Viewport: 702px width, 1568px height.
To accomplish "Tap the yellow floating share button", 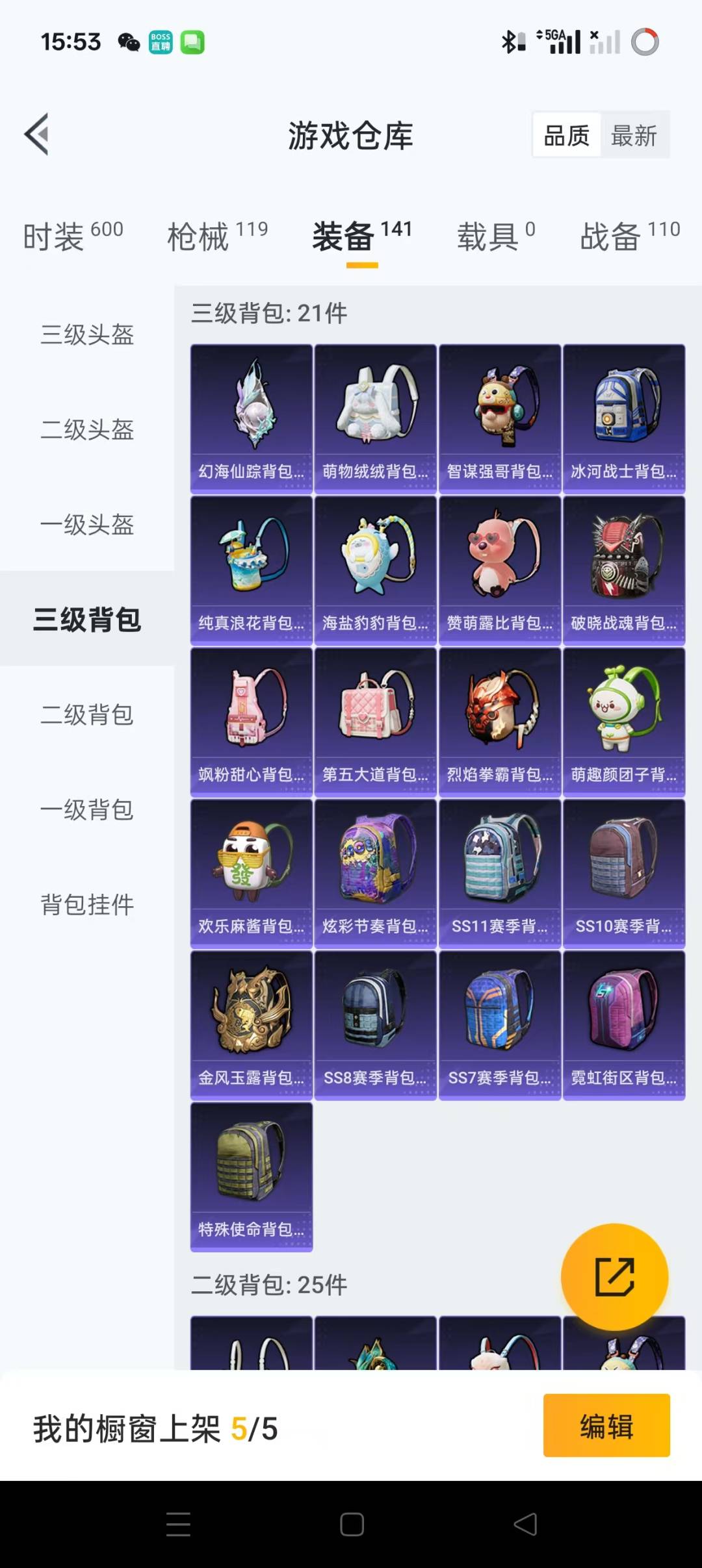I will (614, 1276).
